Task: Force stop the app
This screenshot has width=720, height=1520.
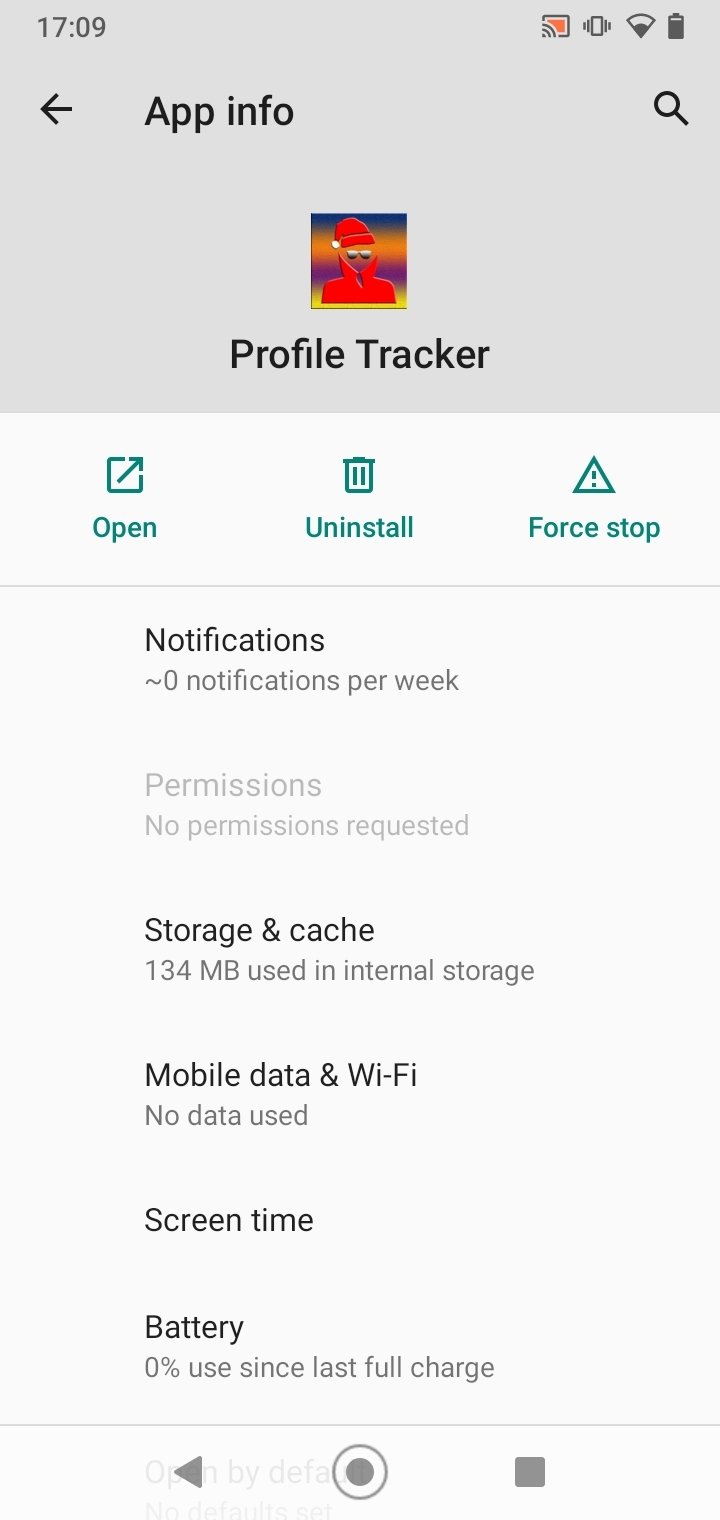Action: click(594, 498)
